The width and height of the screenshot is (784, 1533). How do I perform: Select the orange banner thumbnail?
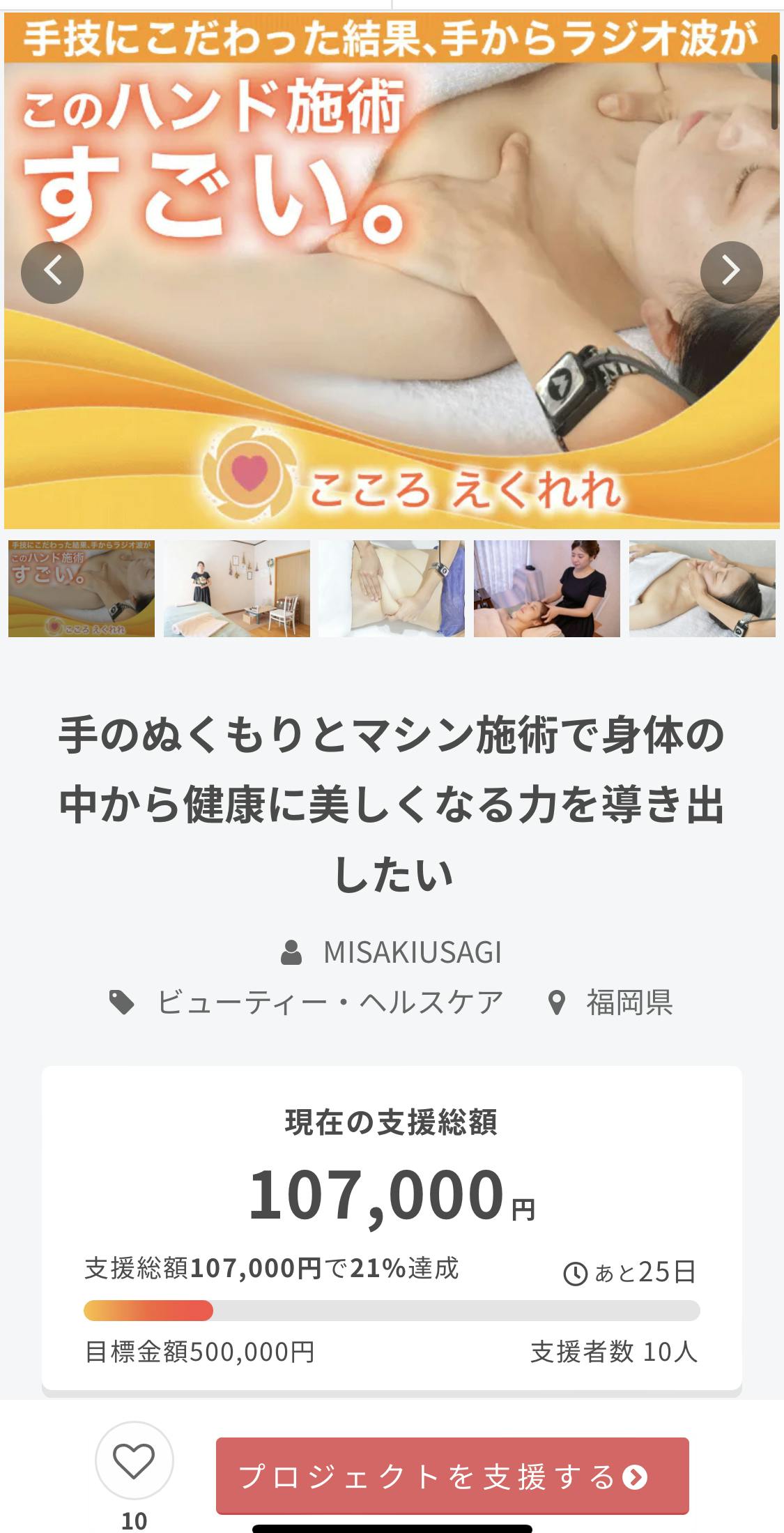[82, 588]
